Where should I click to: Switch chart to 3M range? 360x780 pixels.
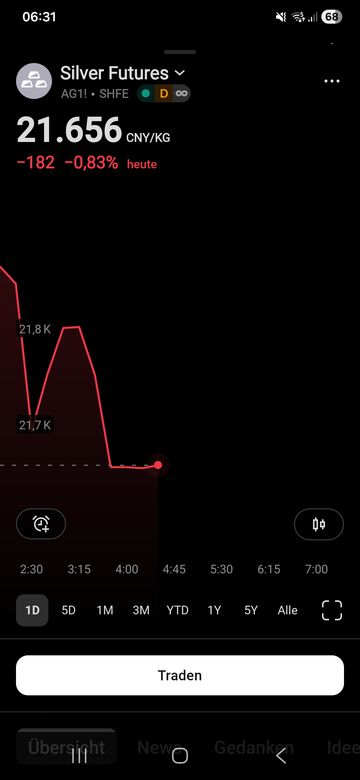(141, 610)
